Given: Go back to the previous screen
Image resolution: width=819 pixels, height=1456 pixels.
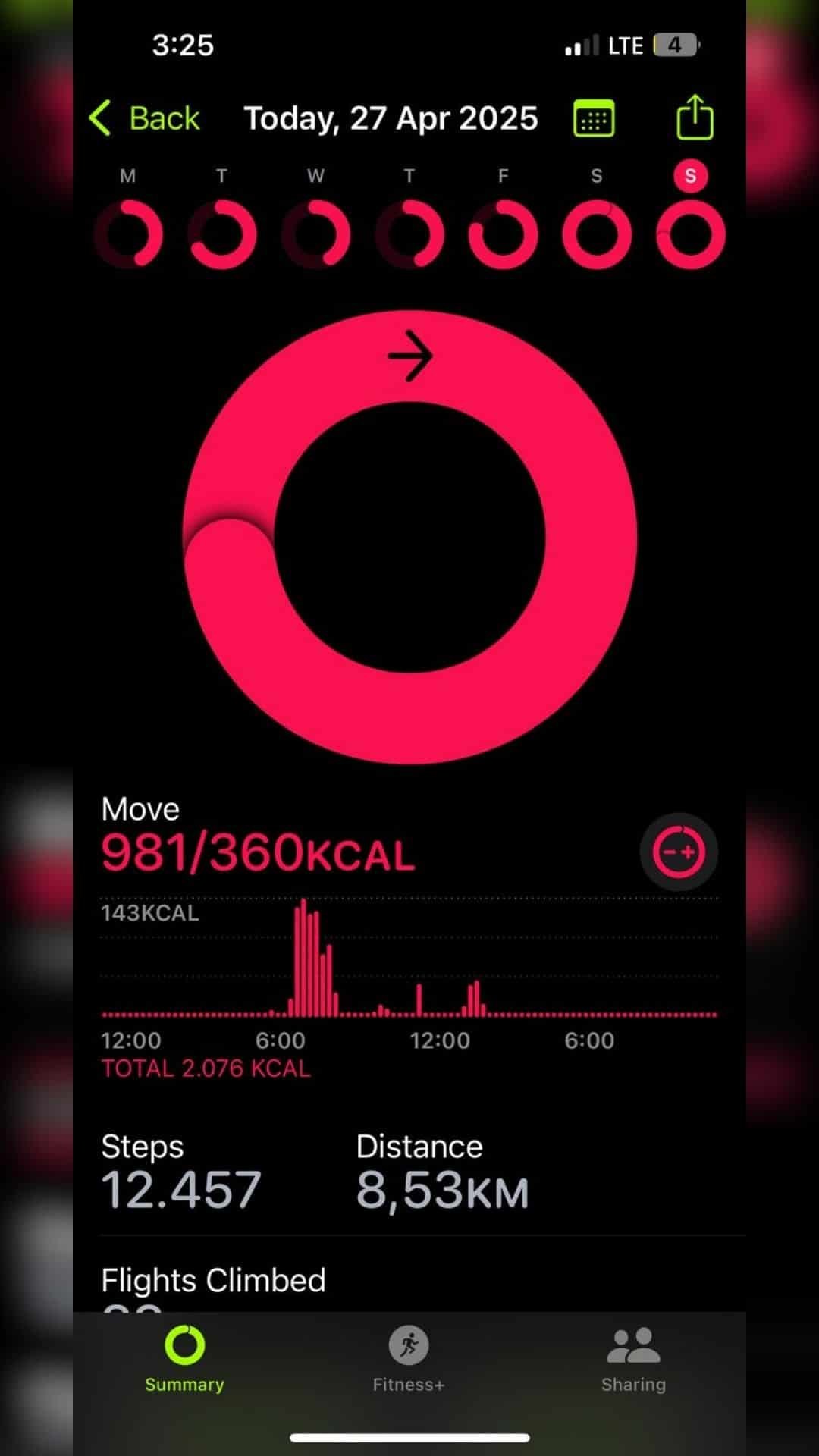Looking at the screenshot, I should click(x=144, y=118).
